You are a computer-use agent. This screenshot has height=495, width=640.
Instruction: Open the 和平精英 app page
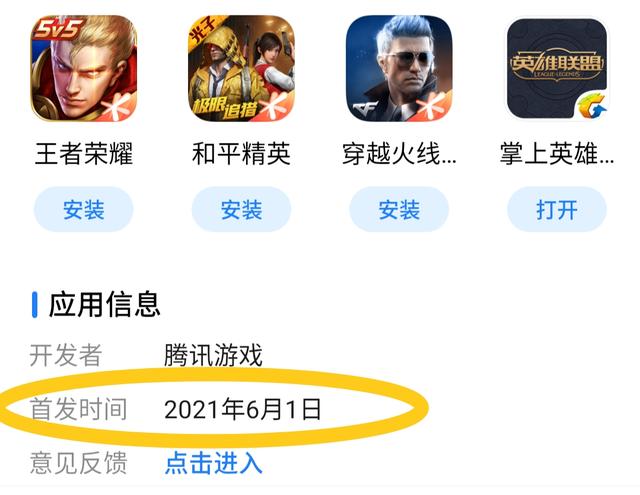coord(241,68)
